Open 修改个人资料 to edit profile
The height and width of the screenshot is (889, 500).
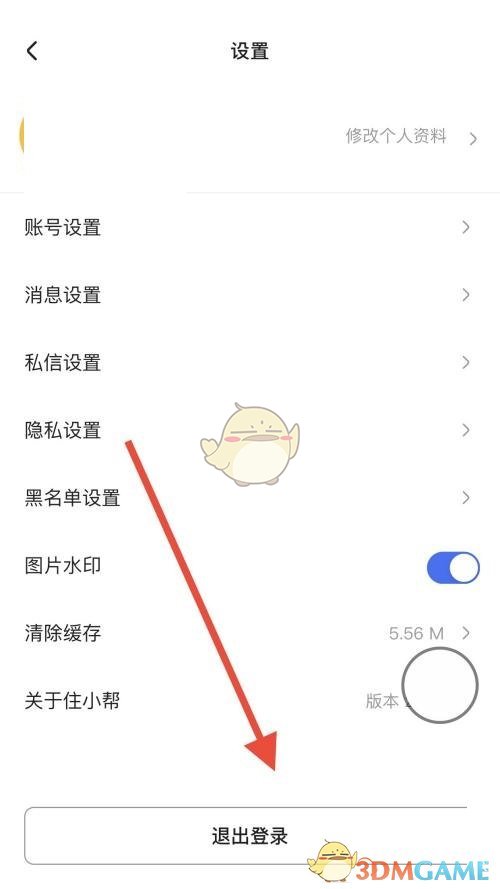tap(411, 137)
